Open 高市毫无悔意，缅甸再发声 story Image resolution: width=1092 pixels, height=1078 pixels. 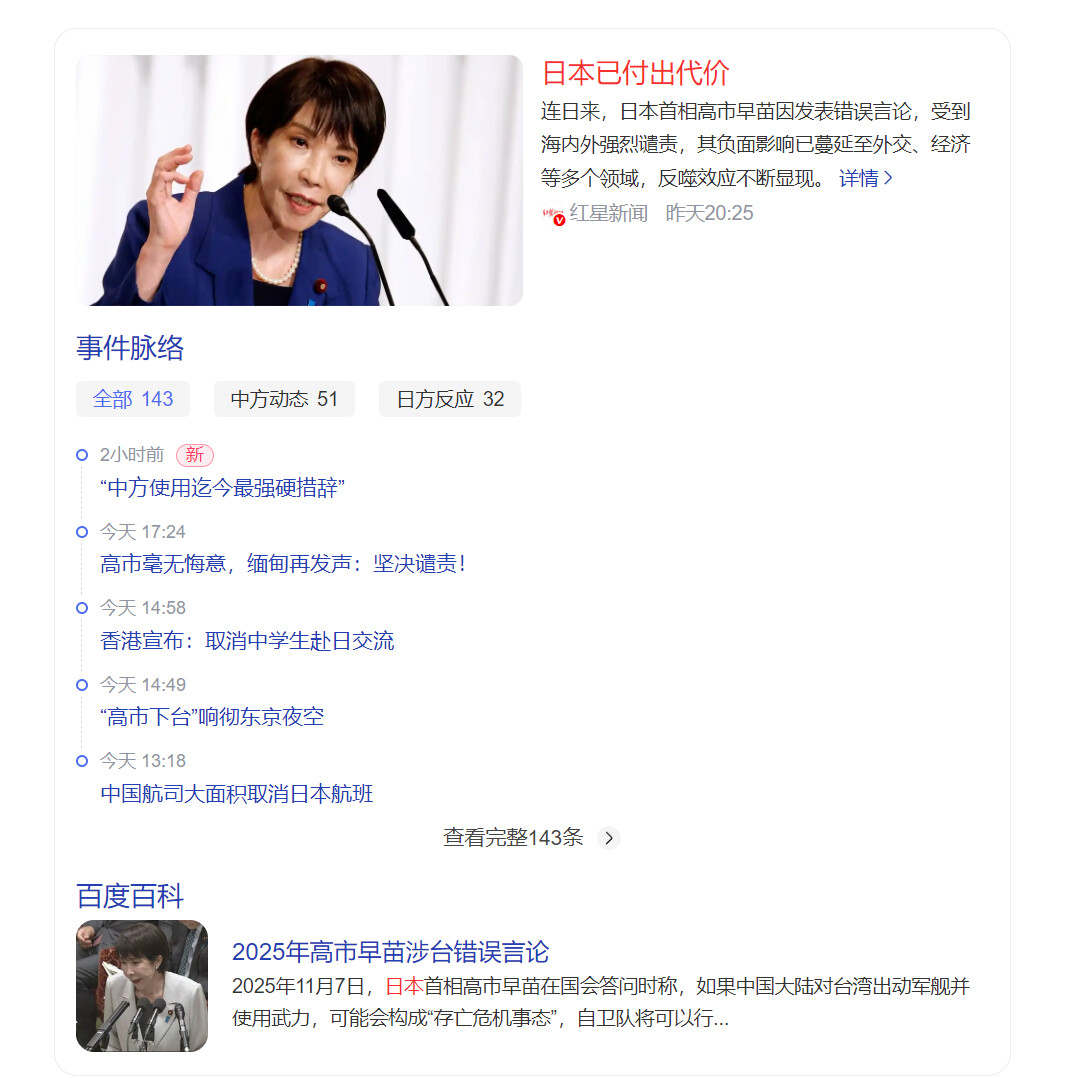click(x=283, y=564)
